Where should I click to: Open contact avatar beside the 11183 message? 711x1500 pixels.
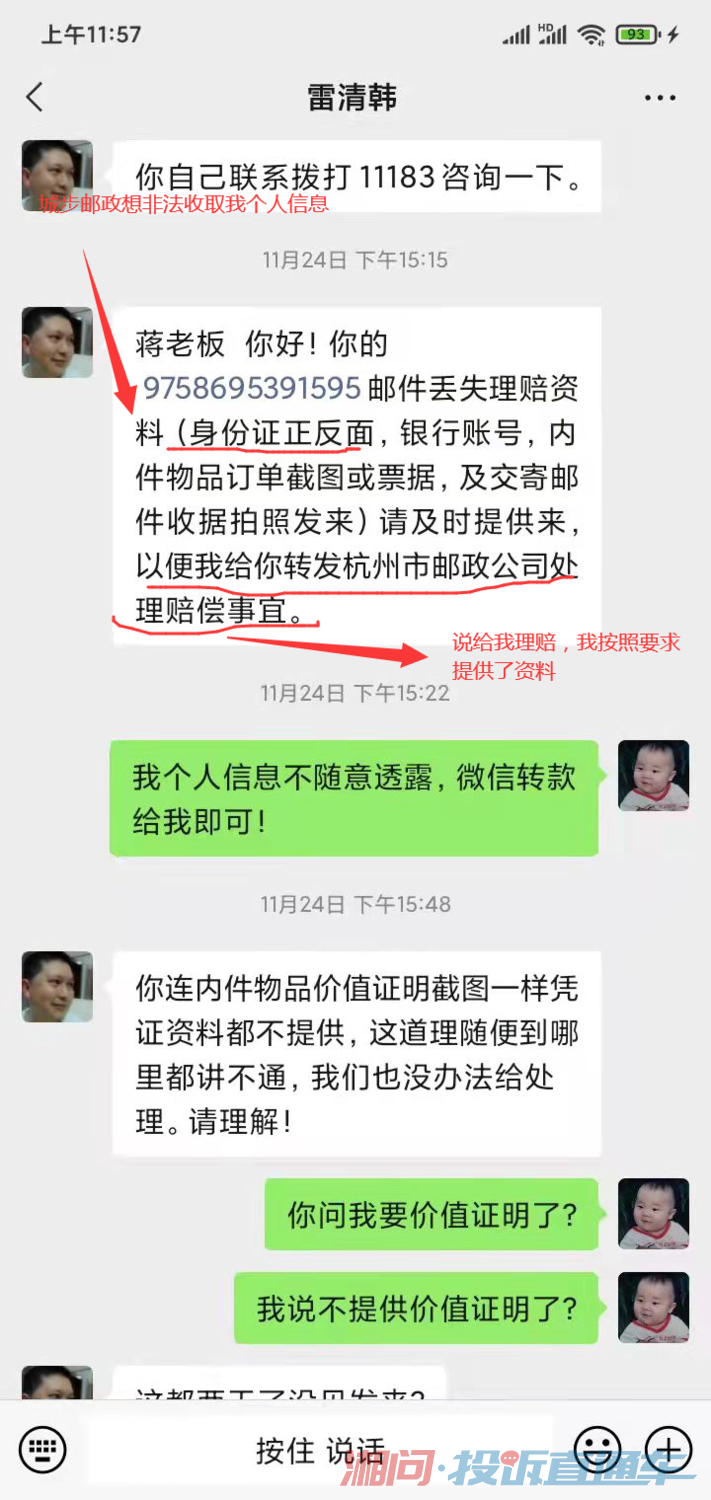coord(57,175)
